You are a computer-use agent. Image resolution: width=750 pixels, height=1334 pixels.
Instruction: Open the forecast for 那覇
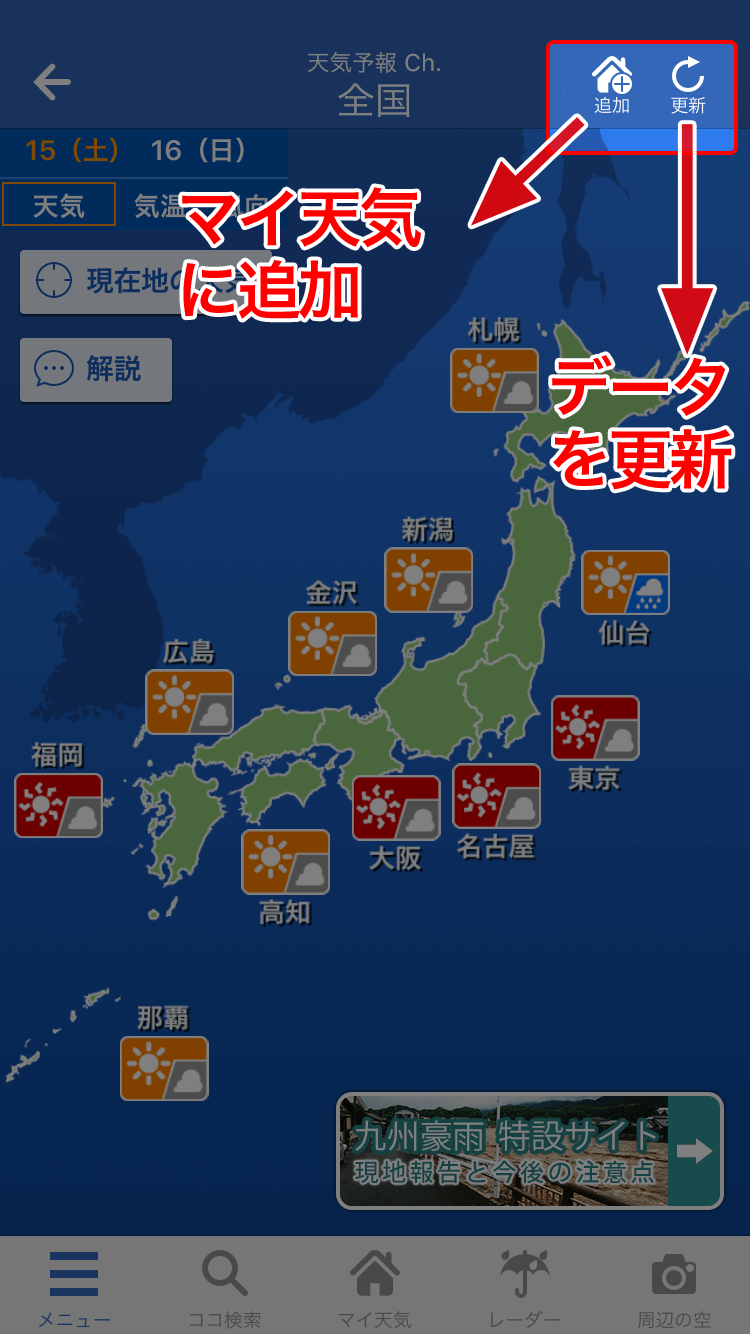[164, 1068]
